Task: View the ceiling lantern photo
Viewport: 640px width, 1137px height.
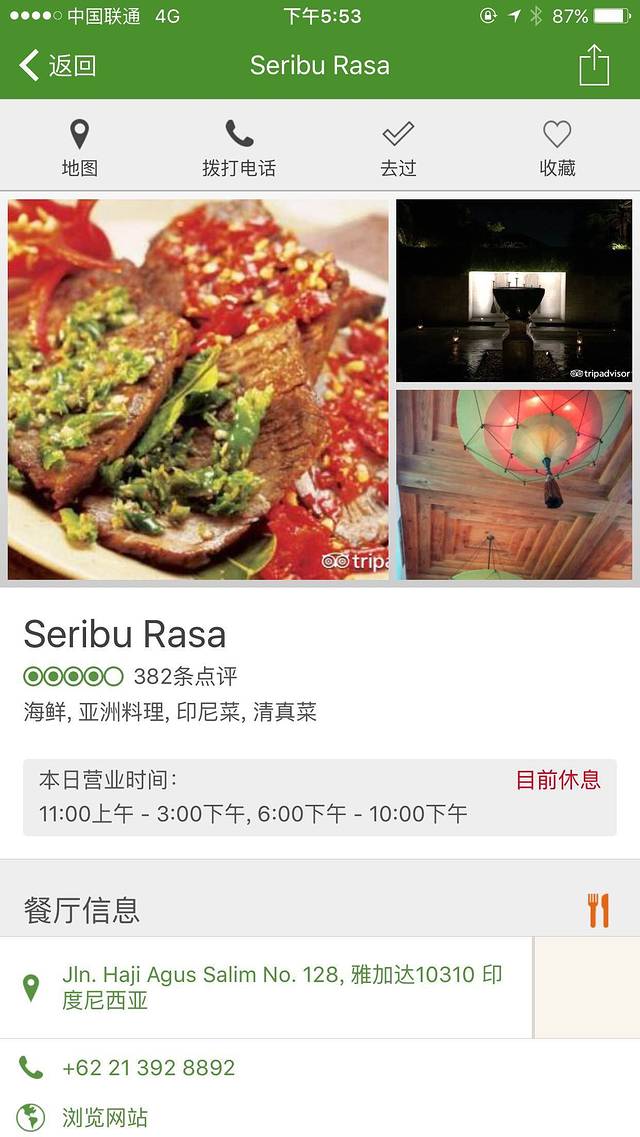Action: tap(514, 485)
